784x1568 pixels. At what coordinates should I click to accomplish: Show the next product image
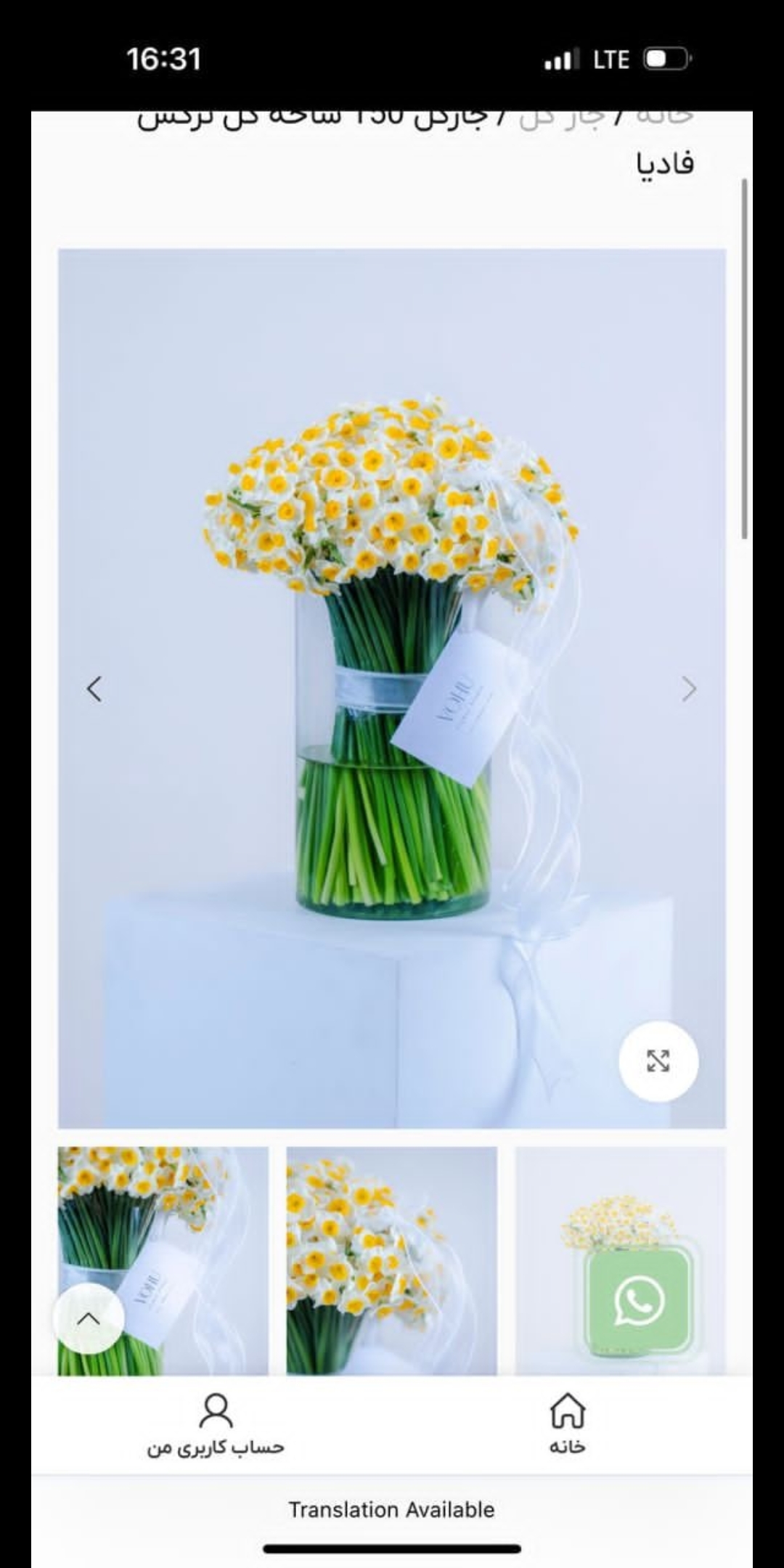coord(688,689)
